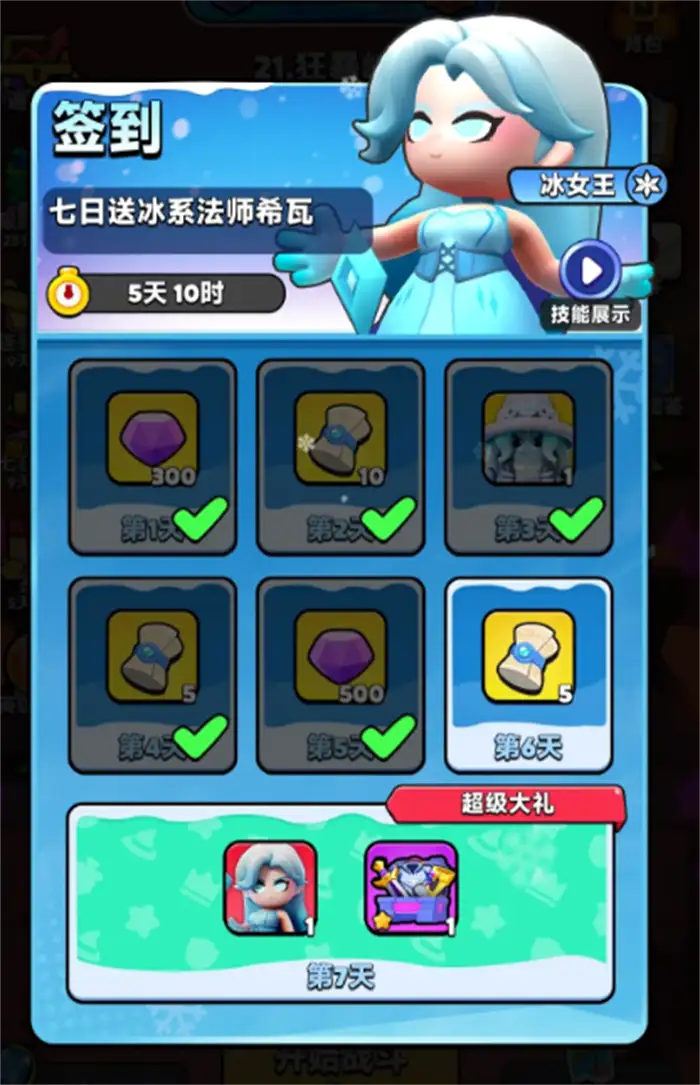View the 第2天 reward tile
The width and height of the screenshot is (700, 1085).
(x=340, y=457)
